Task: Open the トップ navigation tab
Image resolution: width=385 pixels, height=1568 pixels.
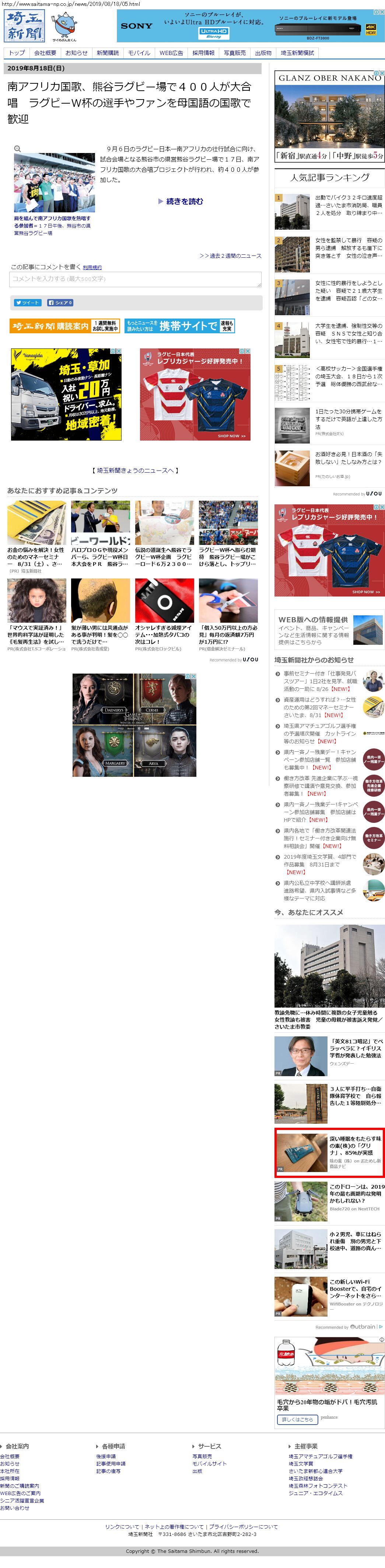Action: coord(17,53)
